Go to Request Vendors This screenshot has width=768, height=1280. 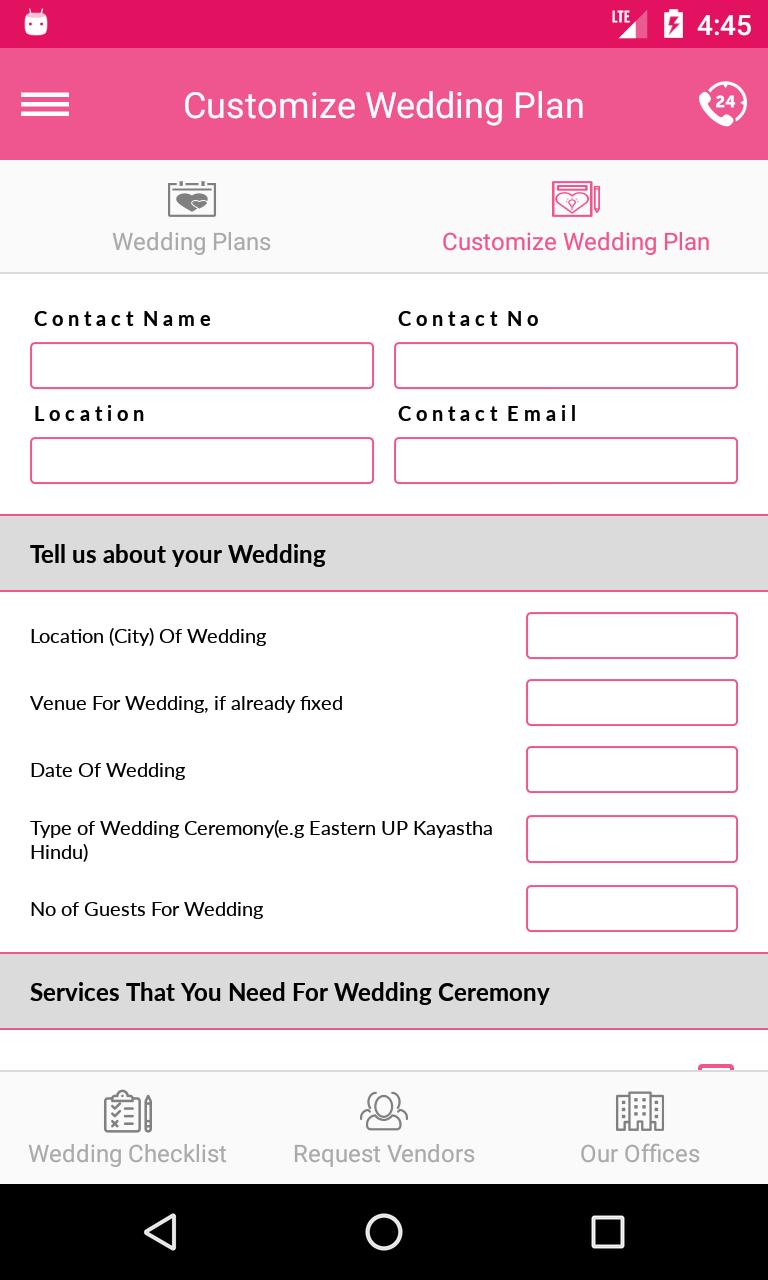[x=384, y=1128]
